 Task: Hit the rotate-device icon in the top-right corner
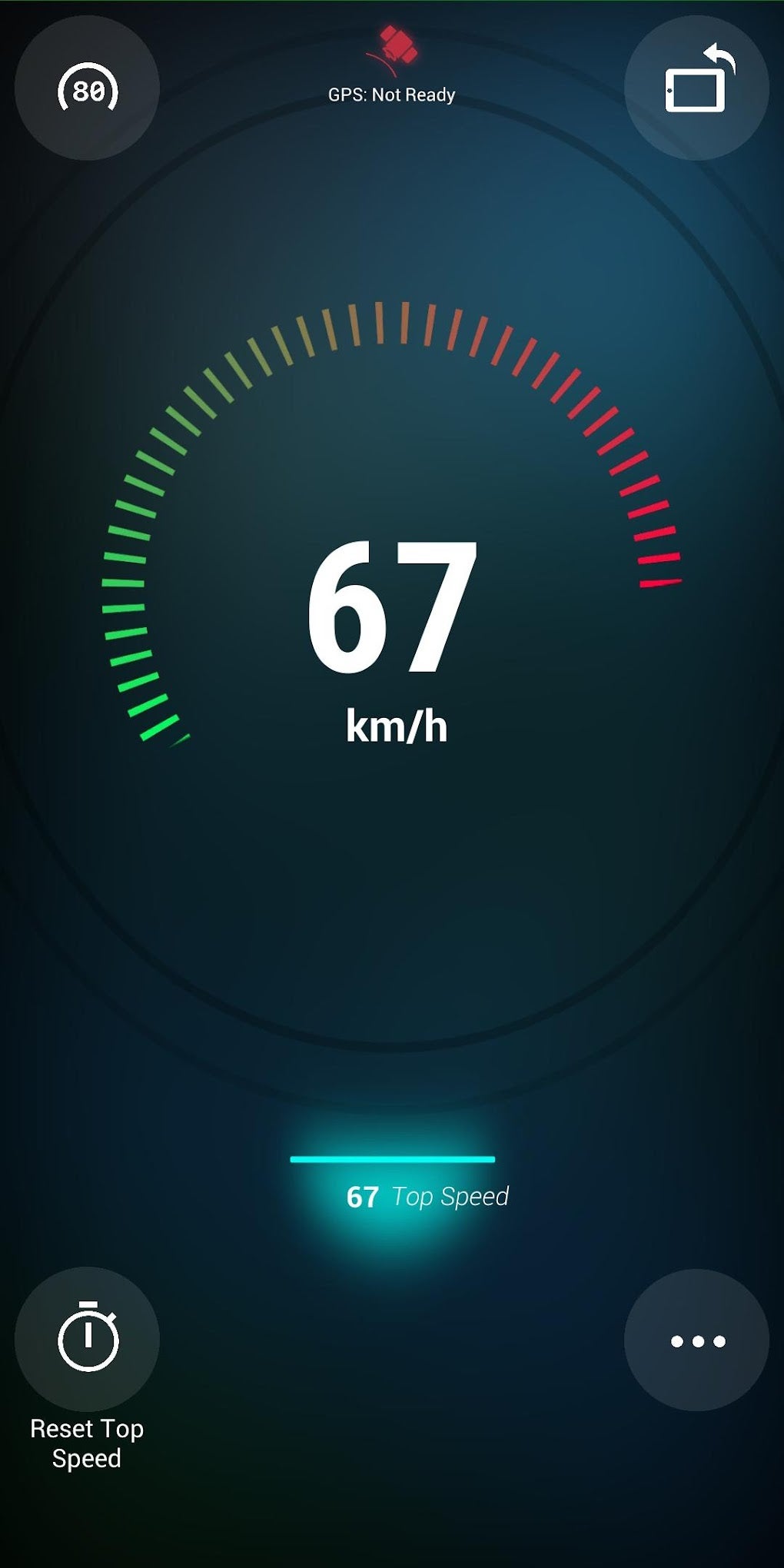694,87
